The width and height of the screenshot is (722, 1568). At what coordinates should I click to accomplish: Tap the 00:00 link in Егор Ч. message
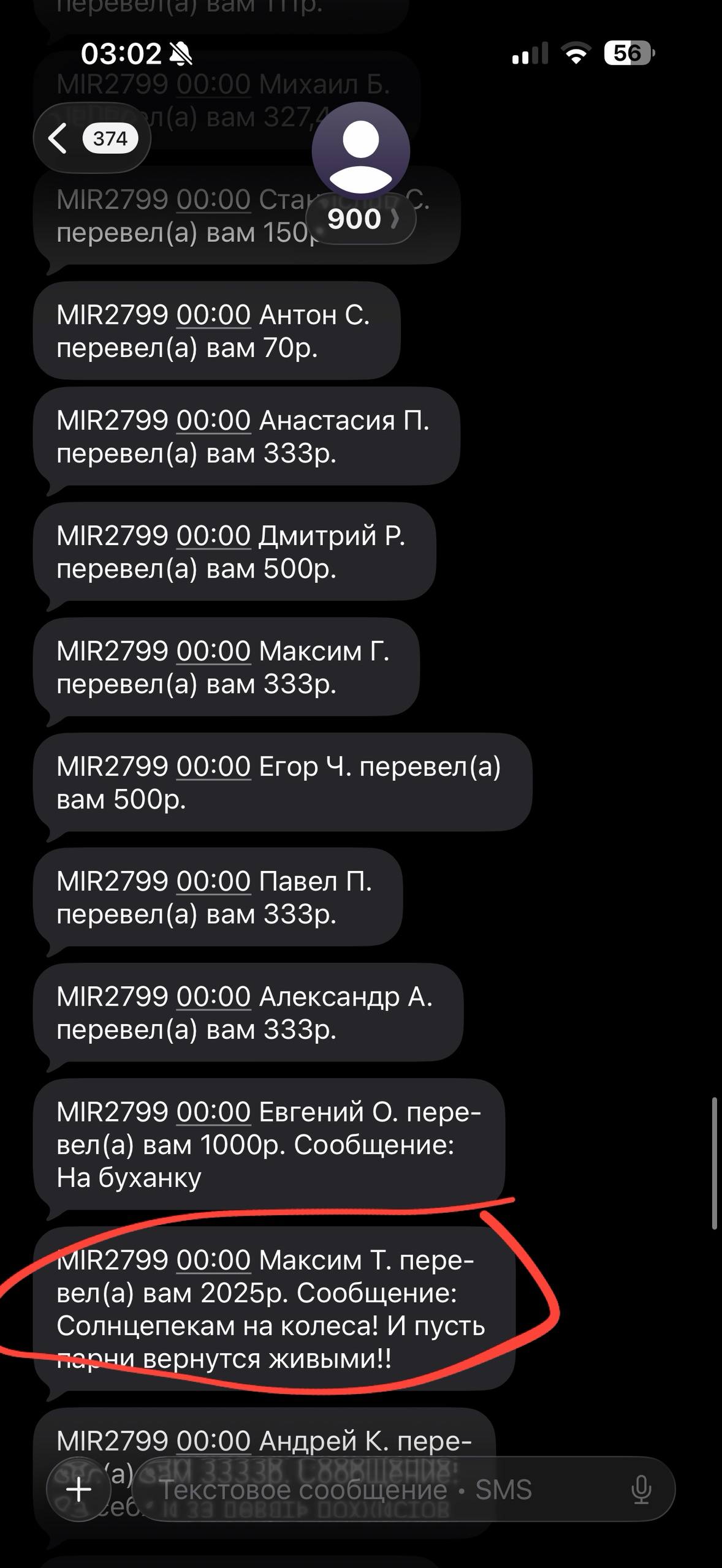(x=213, y=767)
